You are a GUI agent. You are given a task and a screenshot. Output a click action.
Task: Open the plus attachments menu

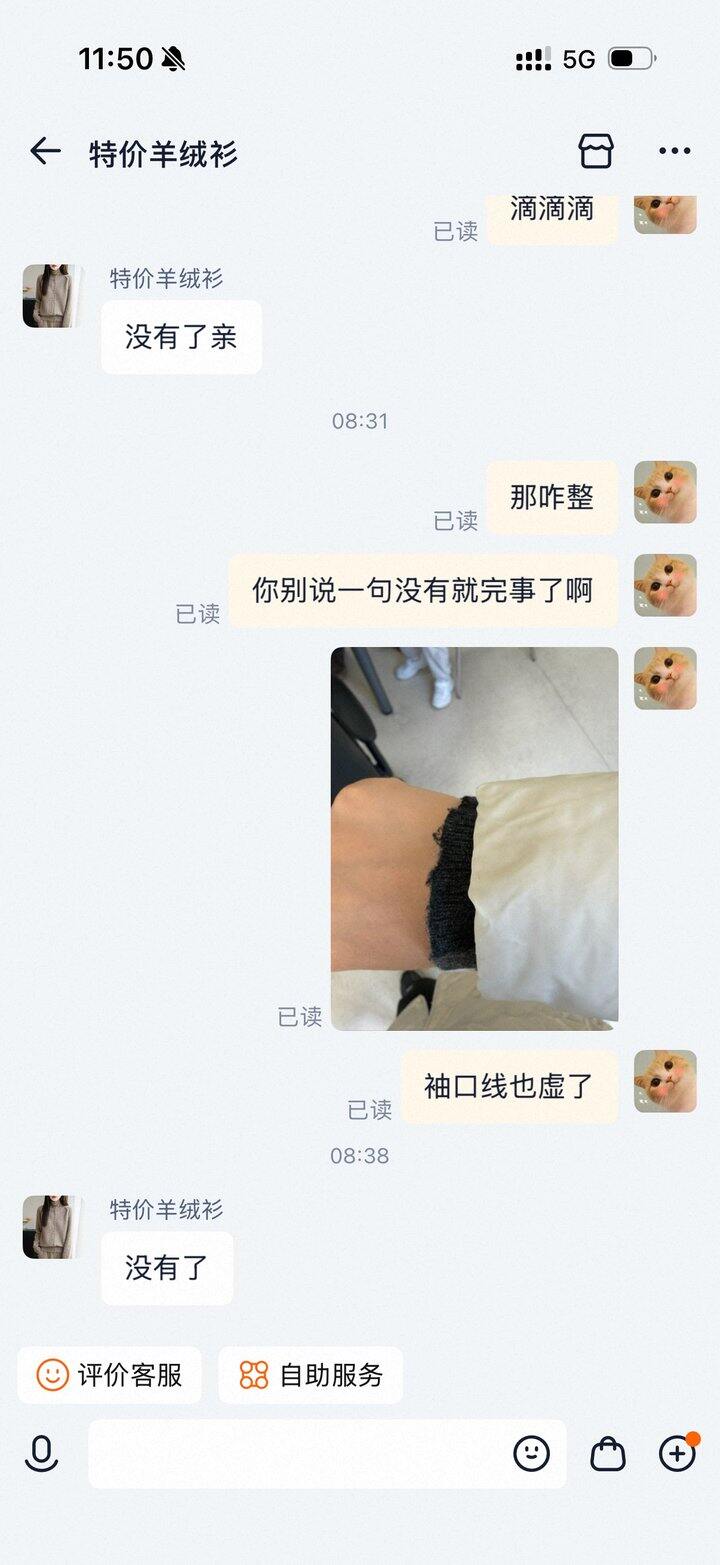point(677,1453)
